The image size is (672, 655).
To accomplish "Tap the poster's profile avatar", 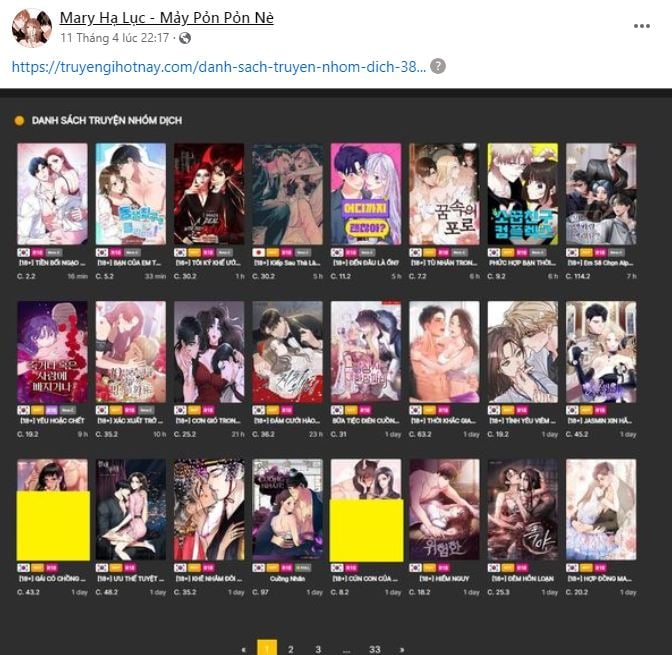I will [31, 28].
